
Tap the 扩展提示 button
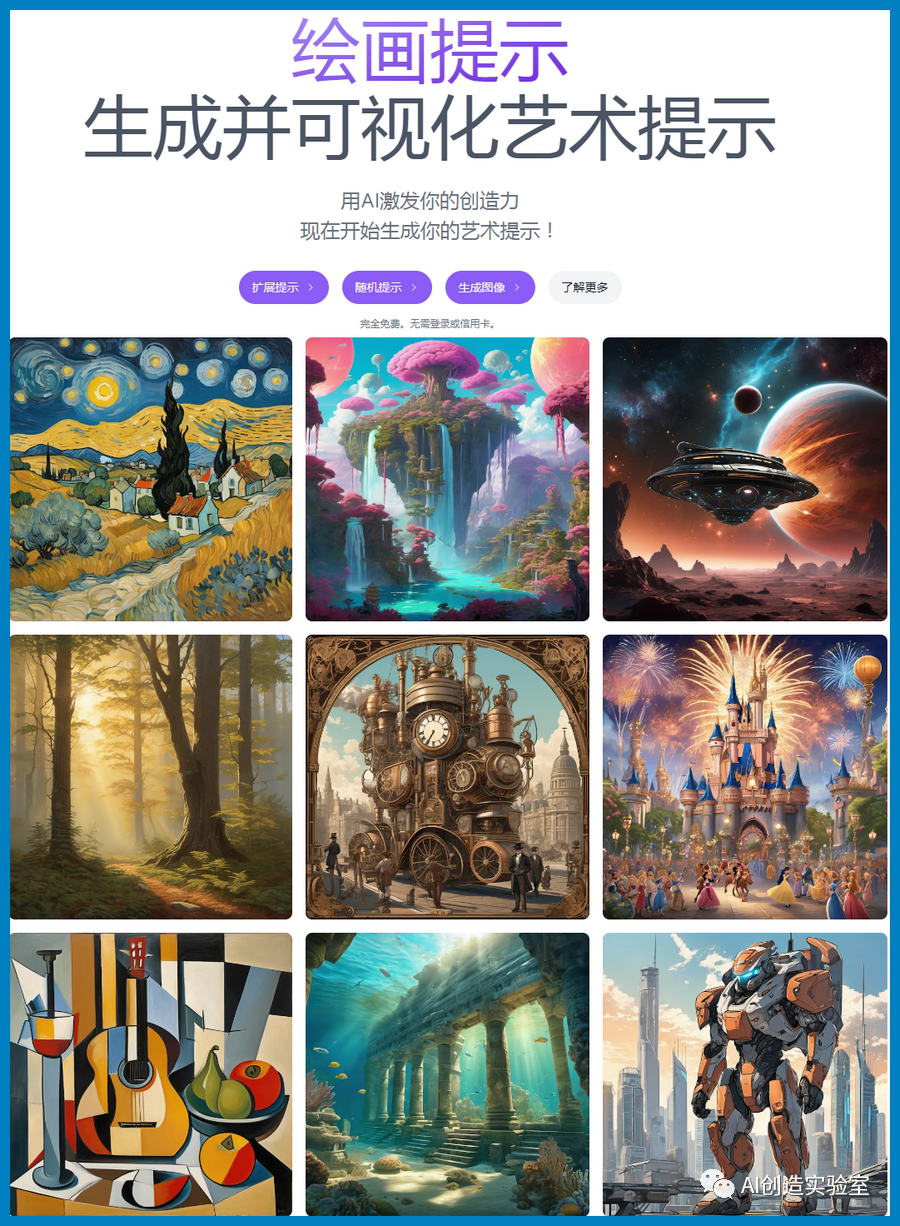click(283, 287)
